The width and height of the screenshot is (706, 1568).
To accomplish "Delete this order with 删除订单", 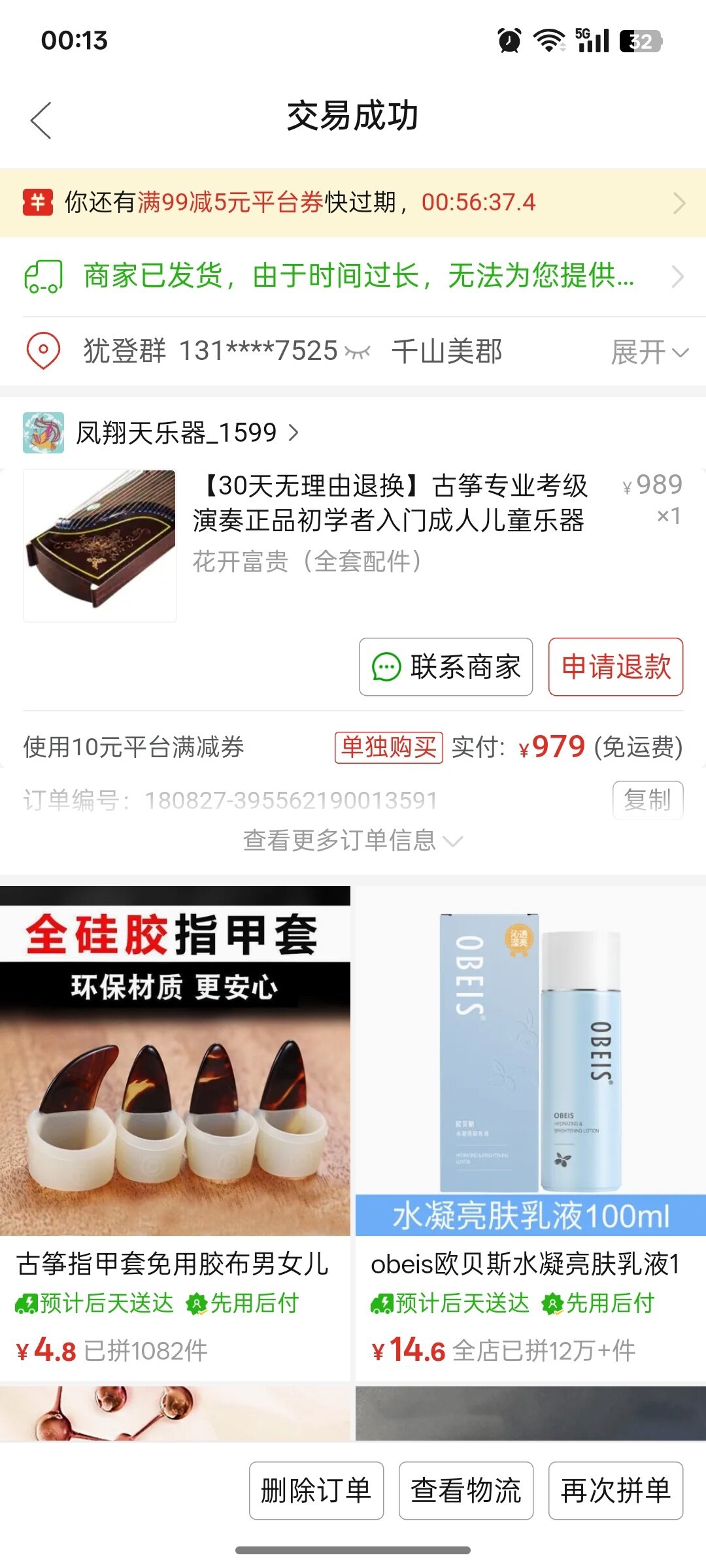I will pyautogui.click(x=316, y=1490).
